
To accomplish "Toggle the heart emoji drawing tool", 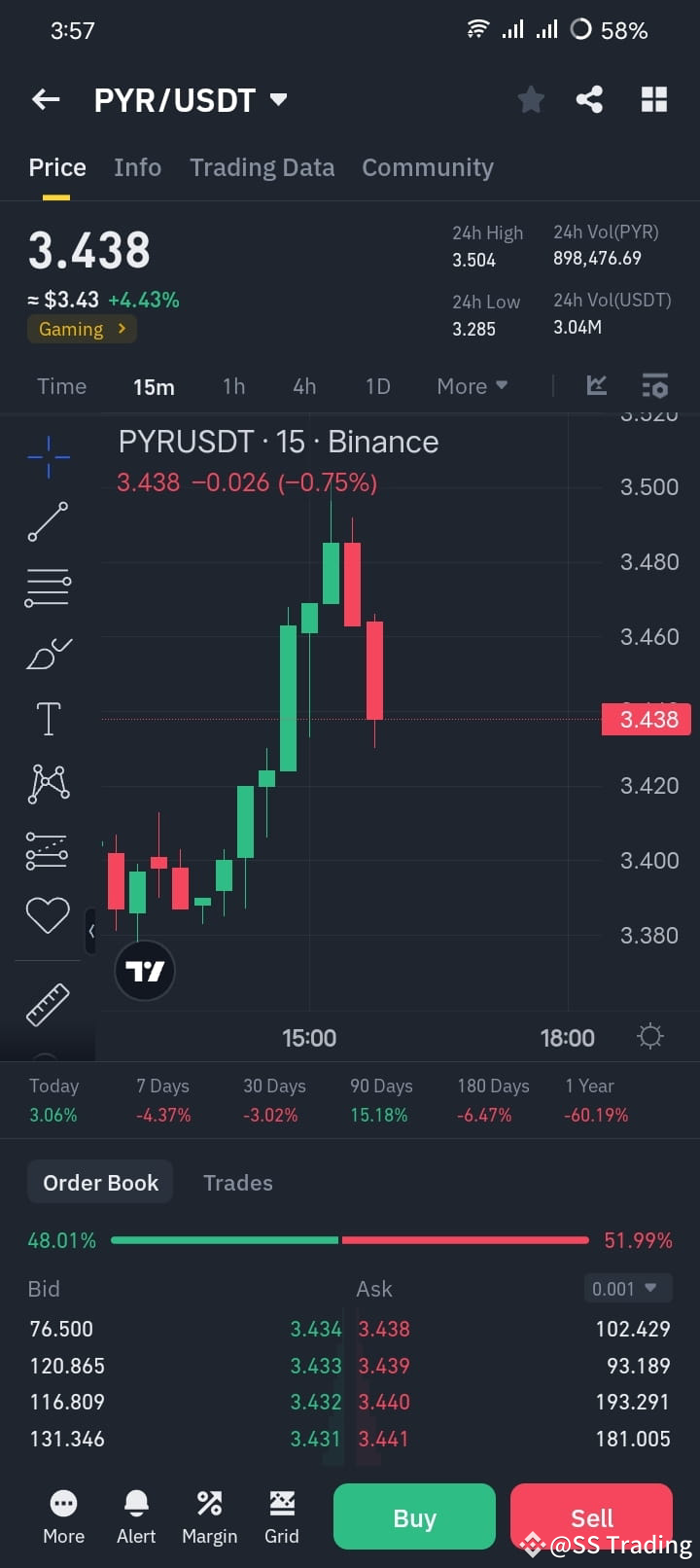I will point(48,914).
